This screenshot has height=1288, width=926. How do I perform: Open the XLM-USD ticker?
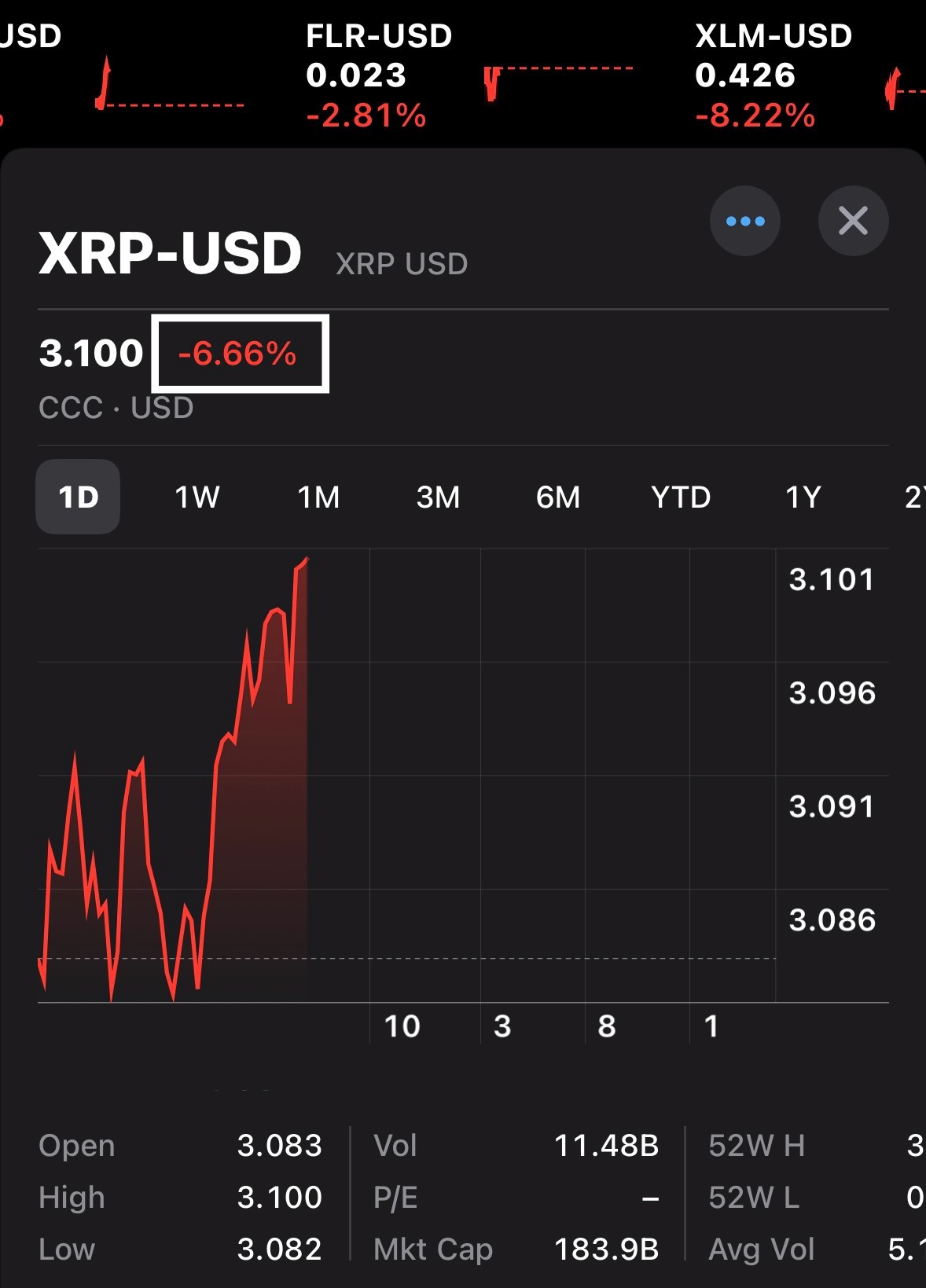coord(774,75)
